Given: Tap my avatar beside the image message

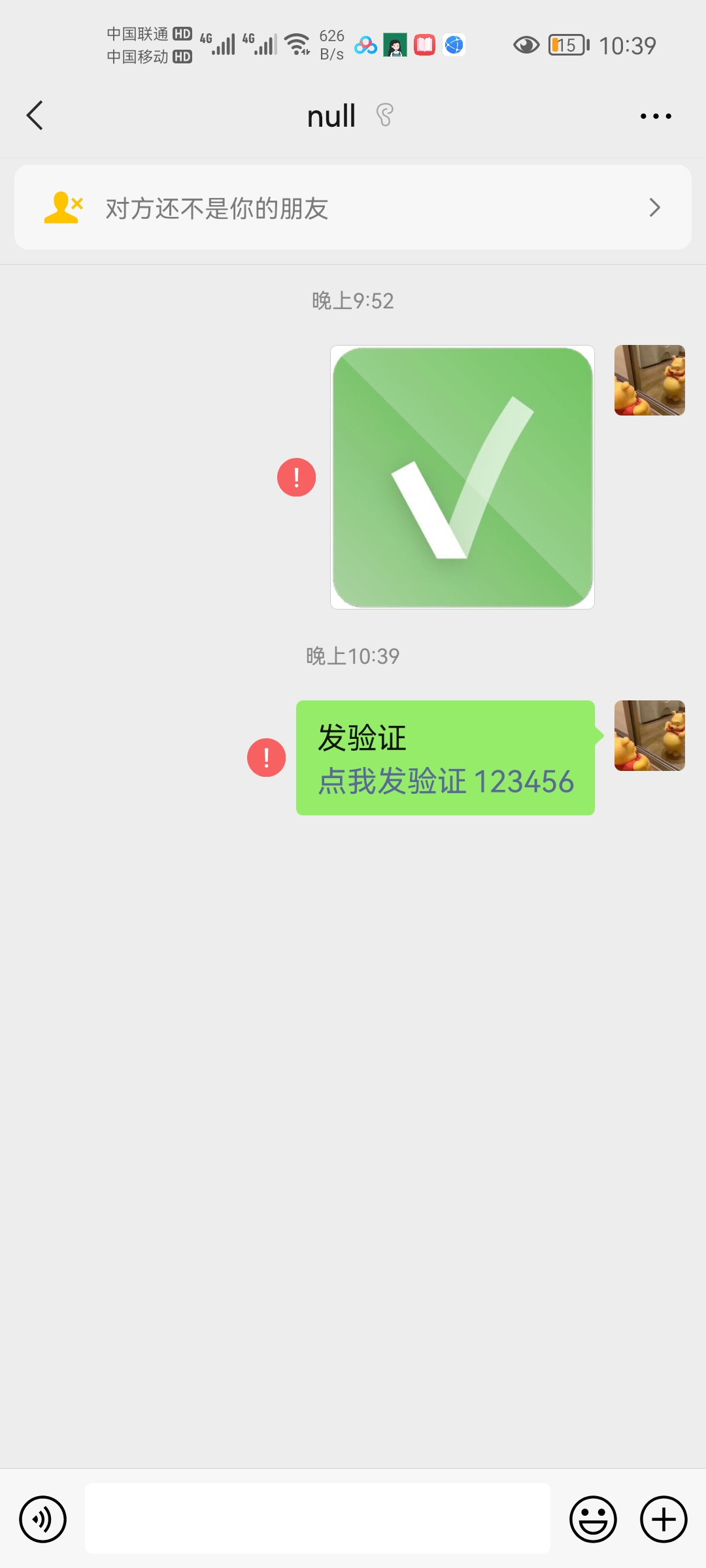Looking at the screenshot, I should [649, 380].
